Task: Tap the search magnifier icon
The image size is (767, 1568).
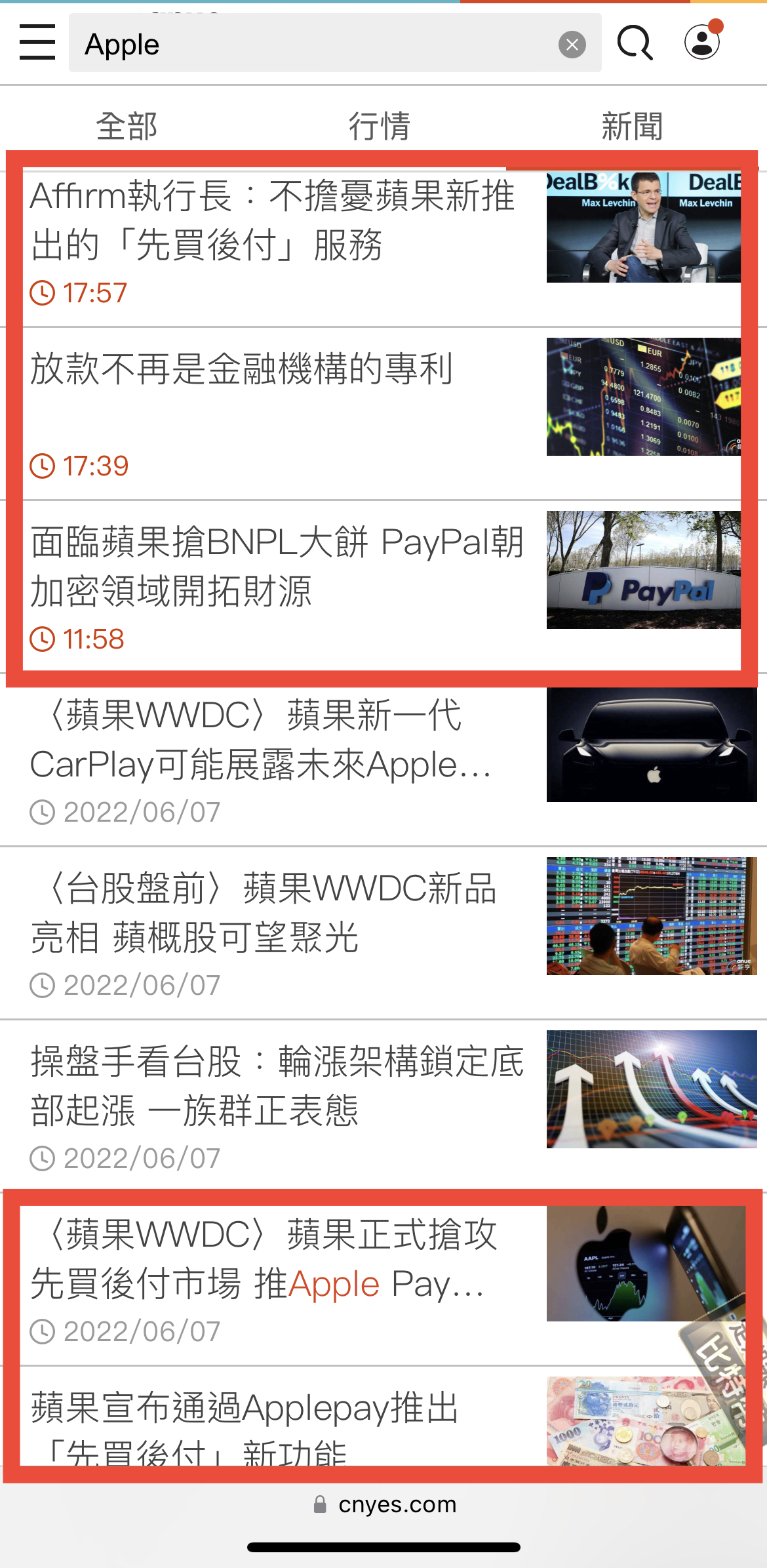Action: click(x=635, y=43)
